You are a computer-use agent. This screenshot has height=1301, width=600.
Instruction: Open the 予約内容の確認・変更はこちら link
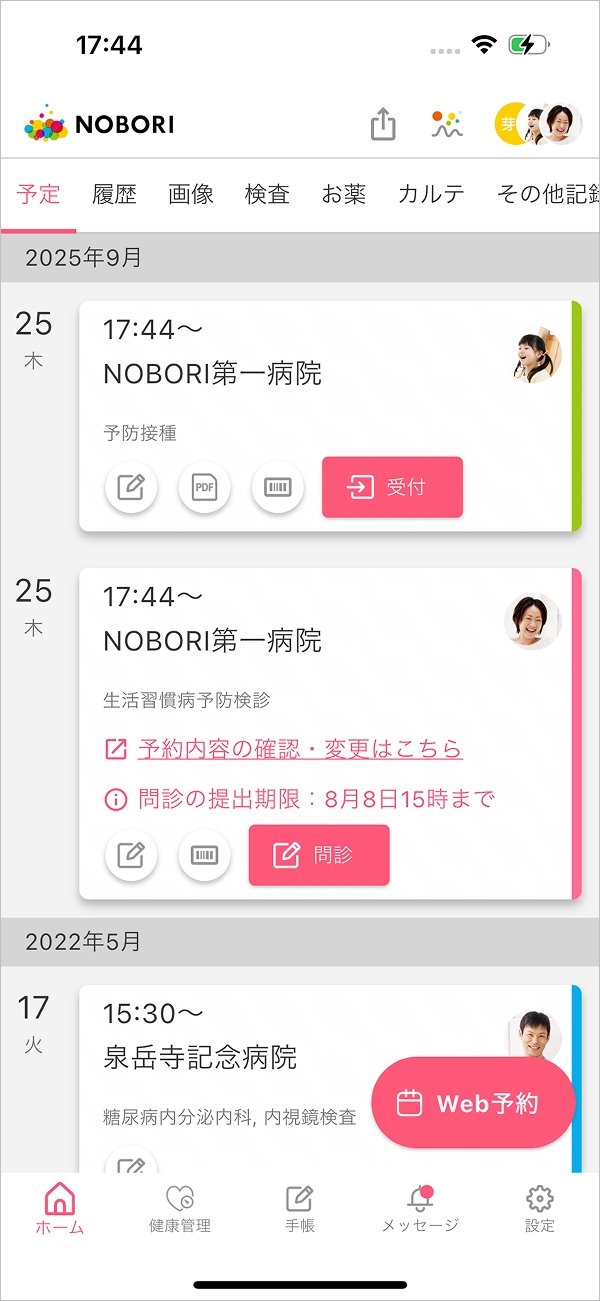click(x=300, y=748)
